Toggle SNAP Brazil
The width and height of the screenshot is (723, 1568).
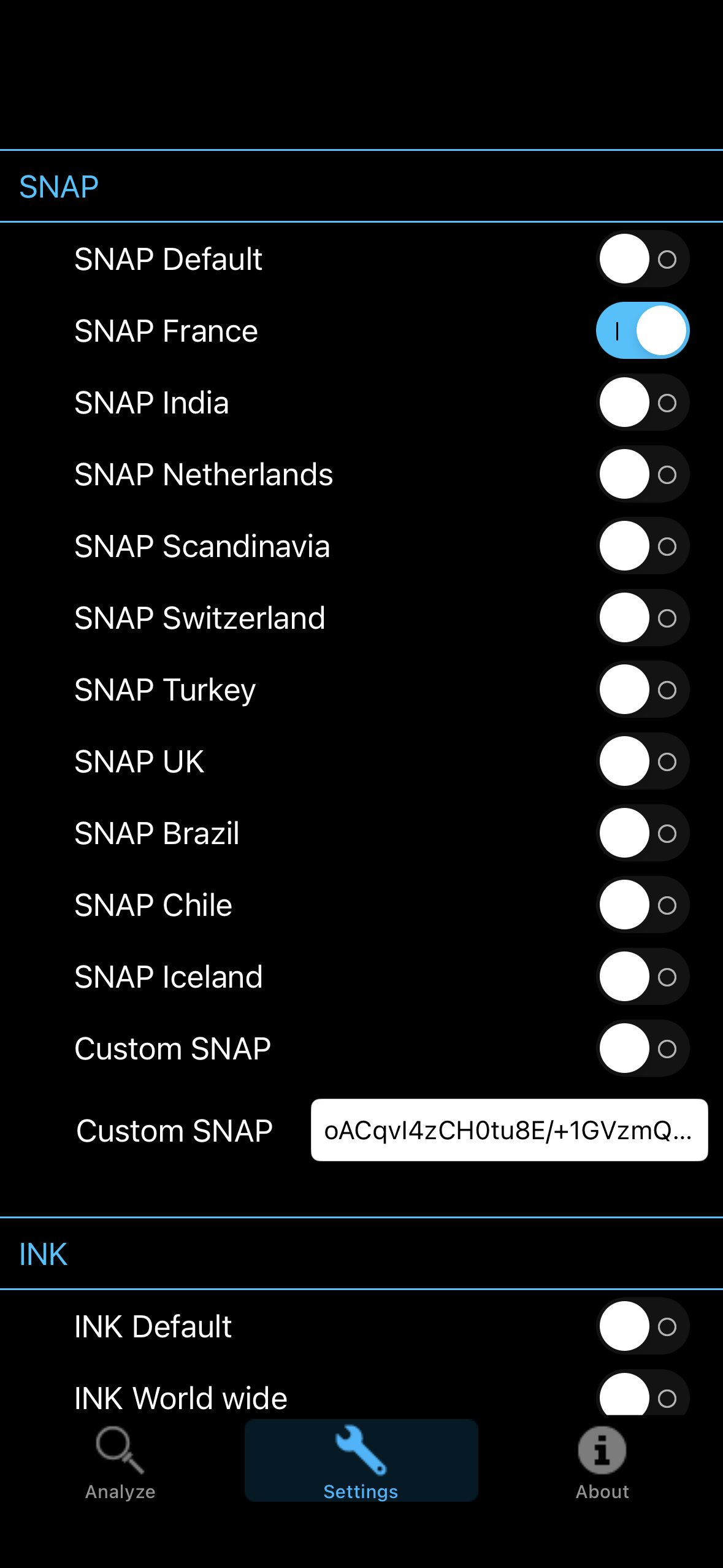(x=642, y=833)
